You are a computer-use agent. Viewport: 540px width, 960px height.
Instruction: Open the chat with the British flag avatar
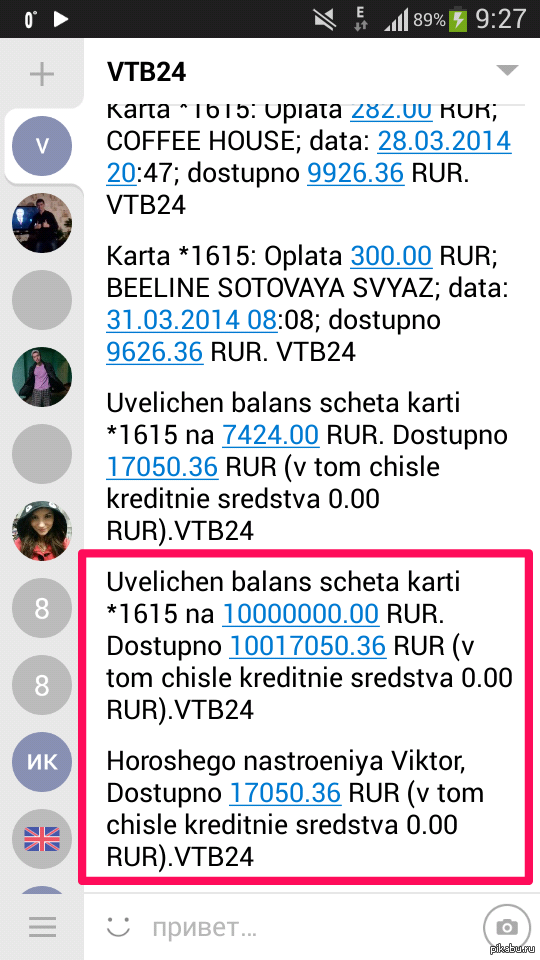click(42, 838)
